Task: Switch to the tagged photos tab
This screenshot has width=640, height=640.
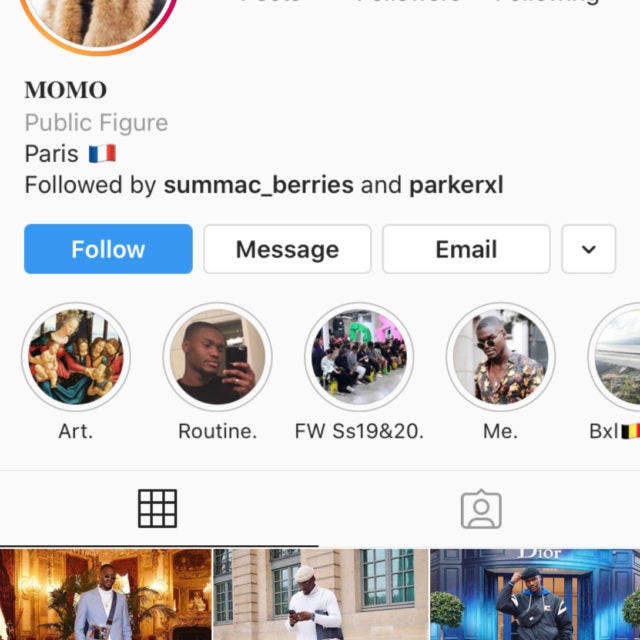Action: [x=480, y=509]
